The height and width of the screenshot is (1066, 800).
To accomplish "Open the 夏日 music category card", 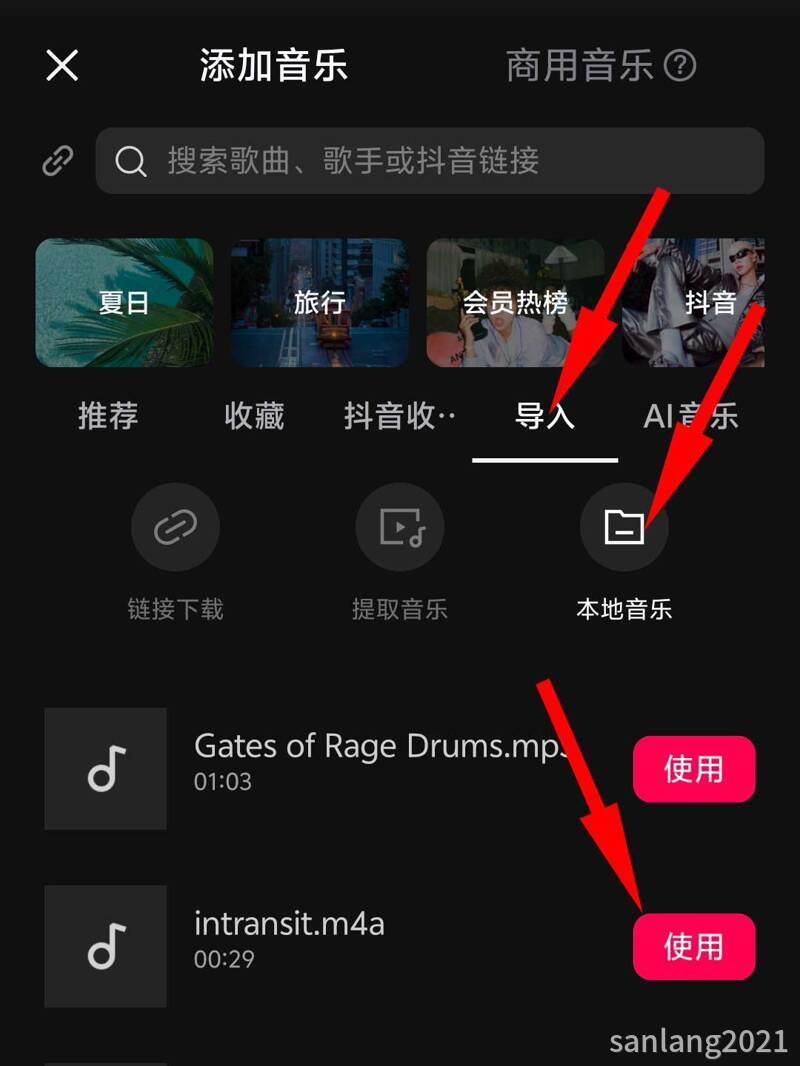I will [123, 302].
